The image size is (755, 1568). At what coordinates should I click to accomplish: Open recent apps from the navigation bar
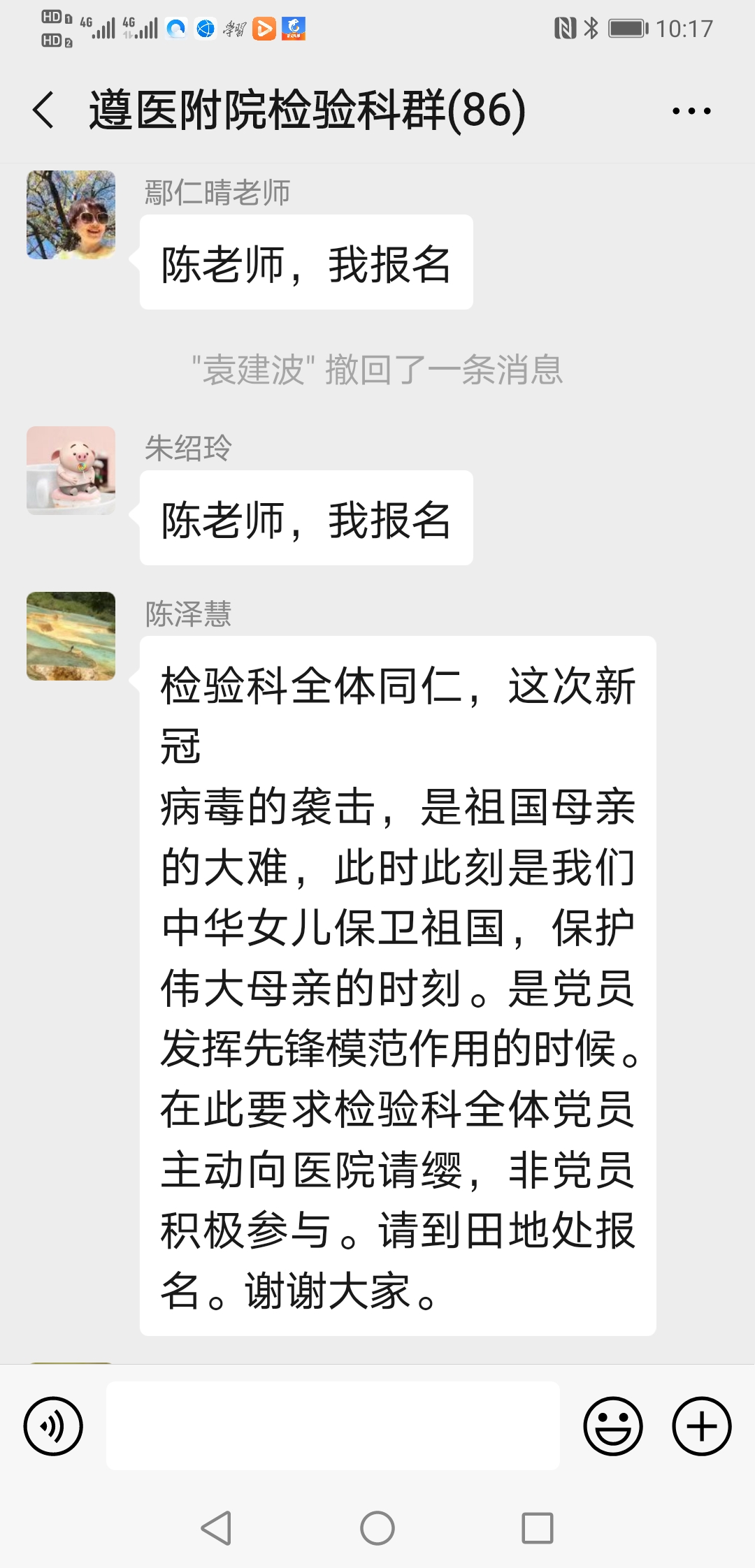[538, 1528]
